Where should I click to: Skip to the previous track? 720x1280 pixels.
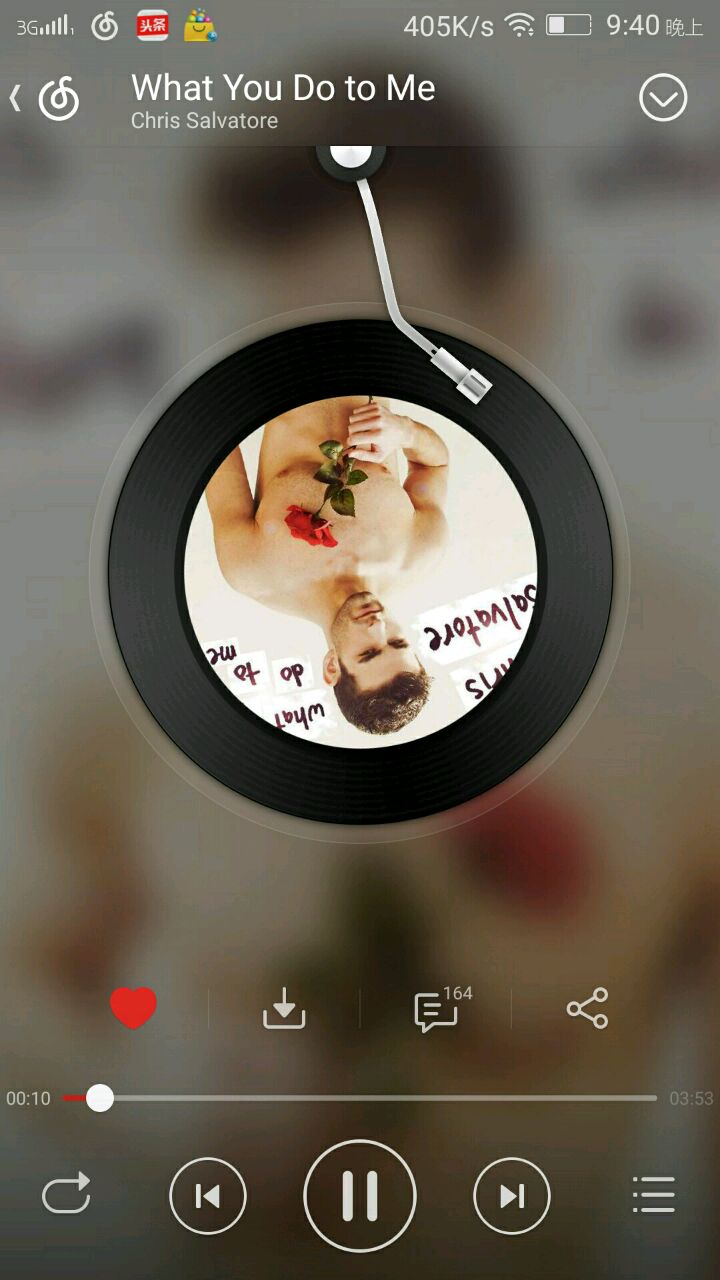(208, 1195)
